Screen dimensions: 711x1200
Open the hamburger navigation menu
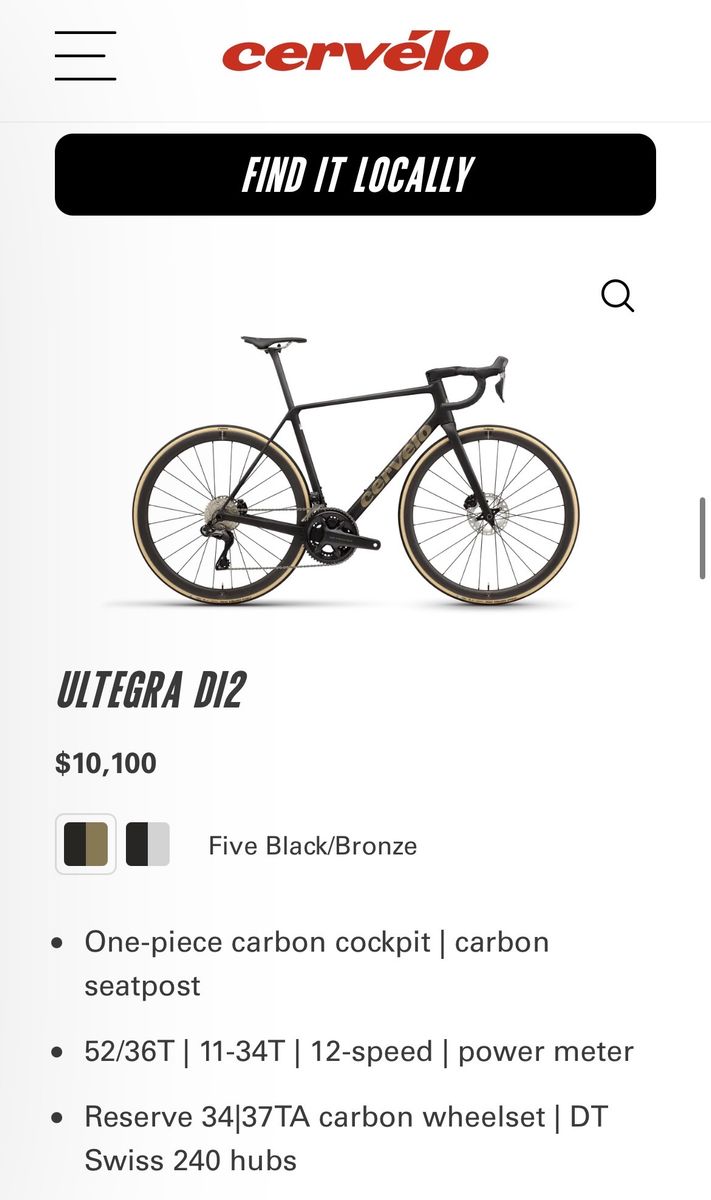pos(85,55)
